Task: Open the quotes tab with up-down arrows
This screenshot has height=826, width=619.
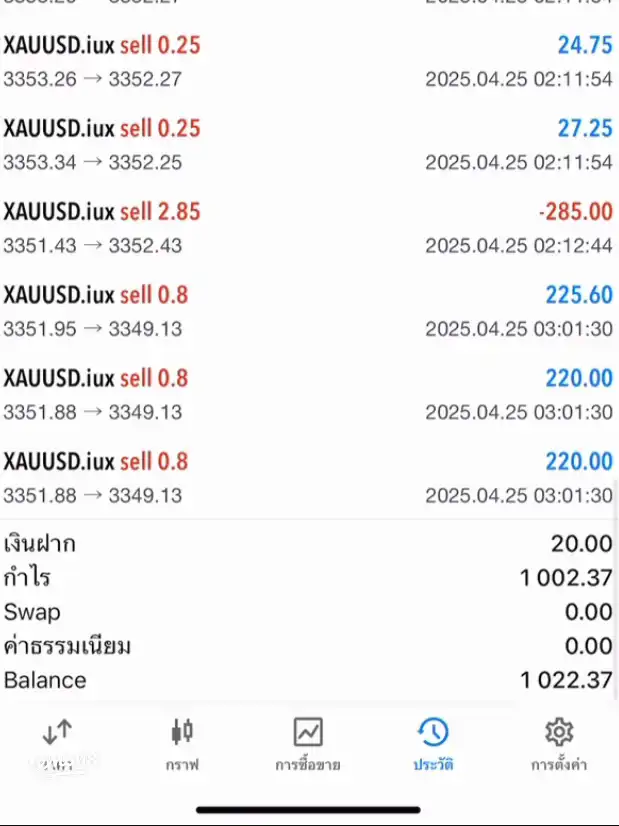Action: (x=58, y=744)
